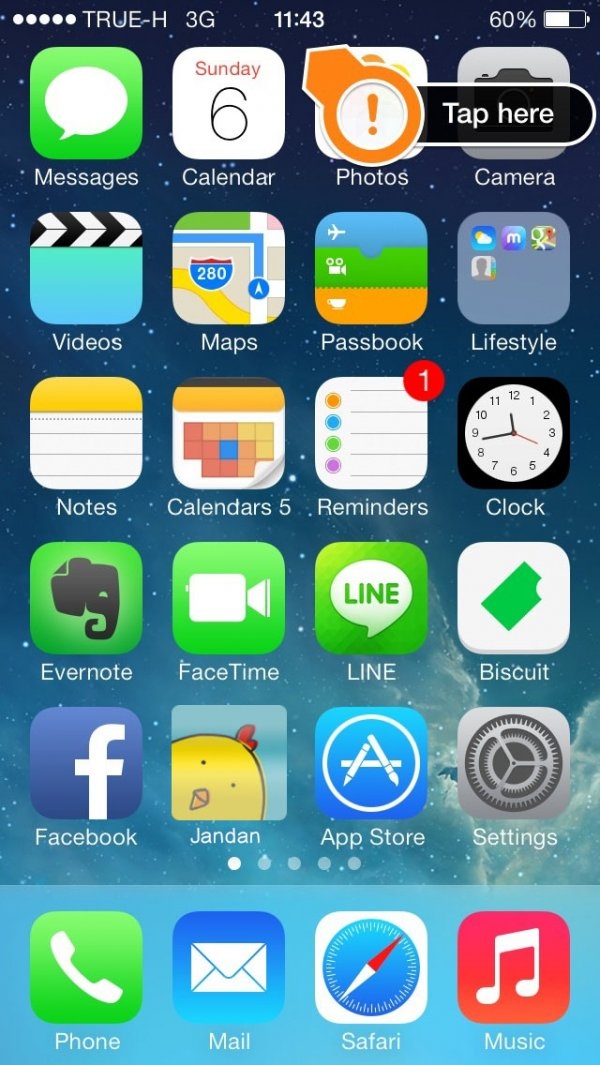Open Safari from the dock
600x1065 pixels.
(x=371, y=967)
